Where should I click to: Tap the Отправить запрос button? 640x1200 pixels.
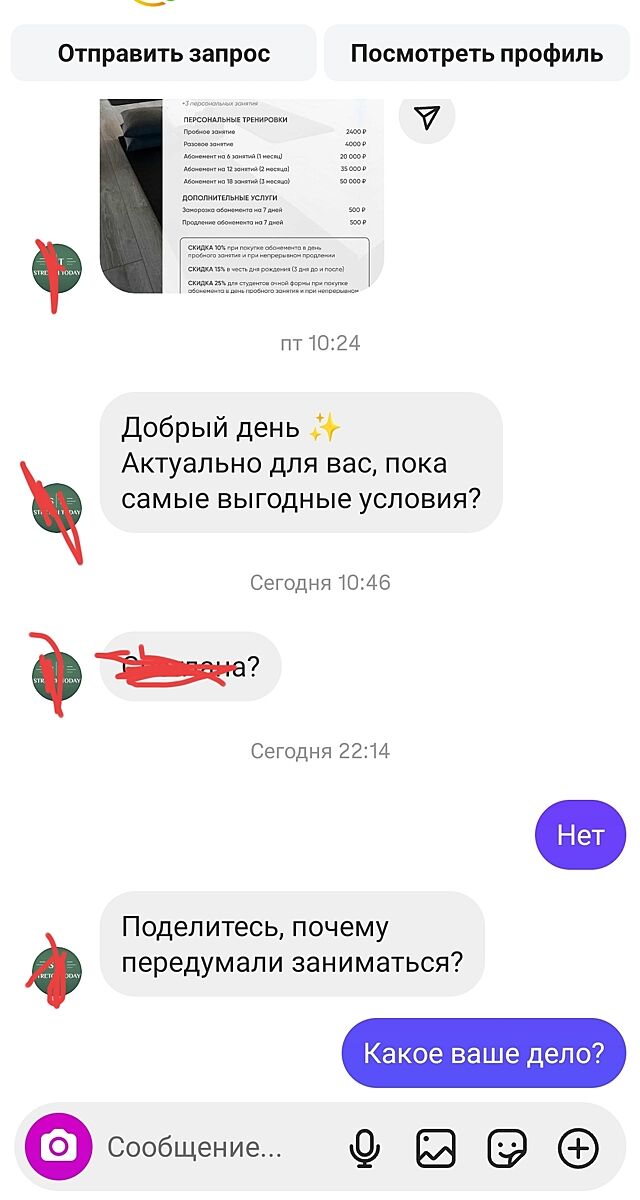[x=164, y=53]
